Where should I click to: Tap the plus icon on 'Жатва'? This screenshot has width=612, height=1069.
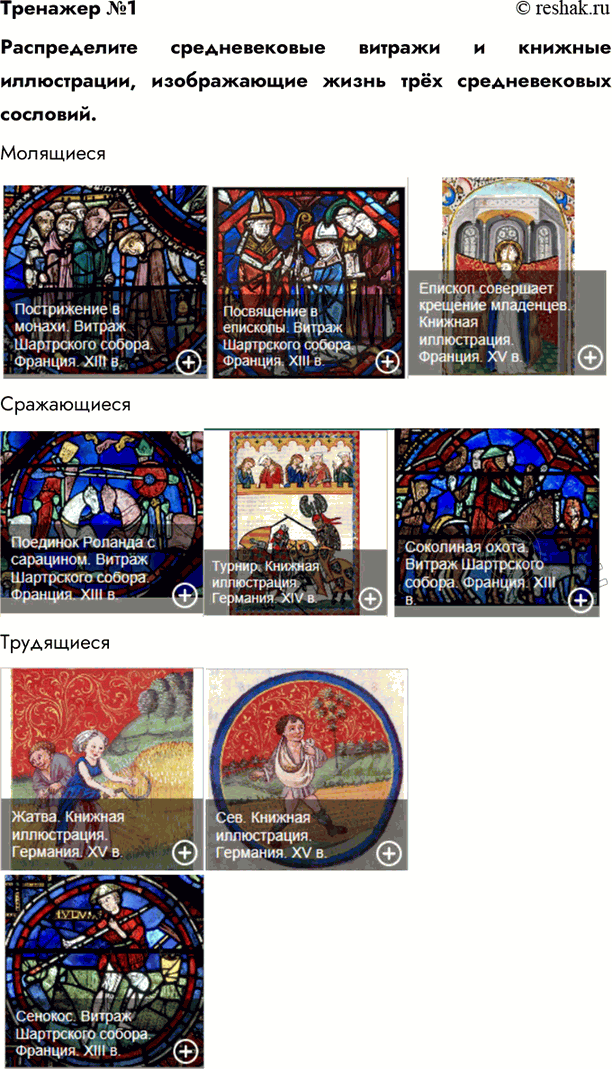(185, 852)
